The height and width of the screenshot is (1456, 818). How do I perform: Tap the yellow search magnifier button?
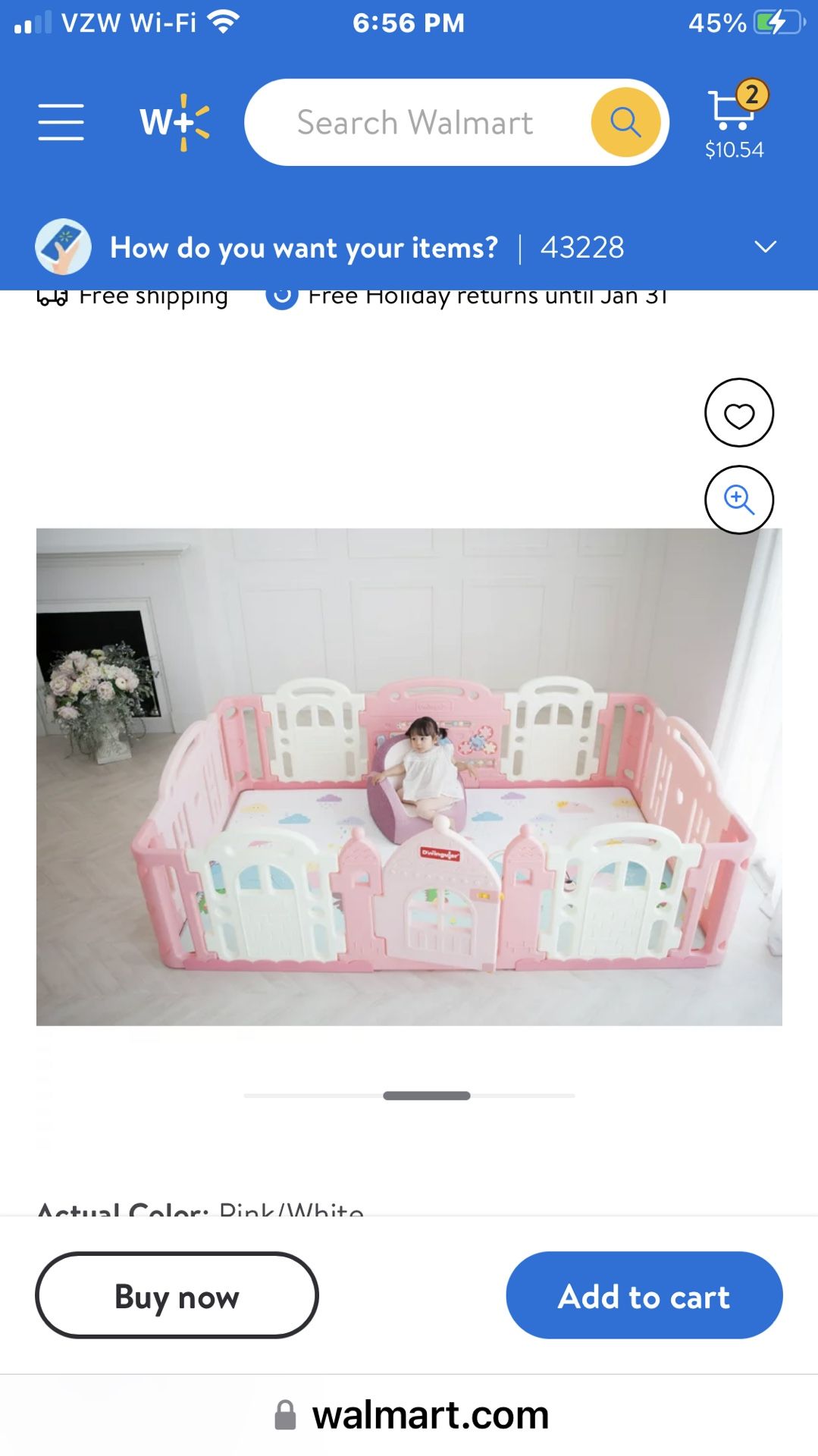coord(625,122)
